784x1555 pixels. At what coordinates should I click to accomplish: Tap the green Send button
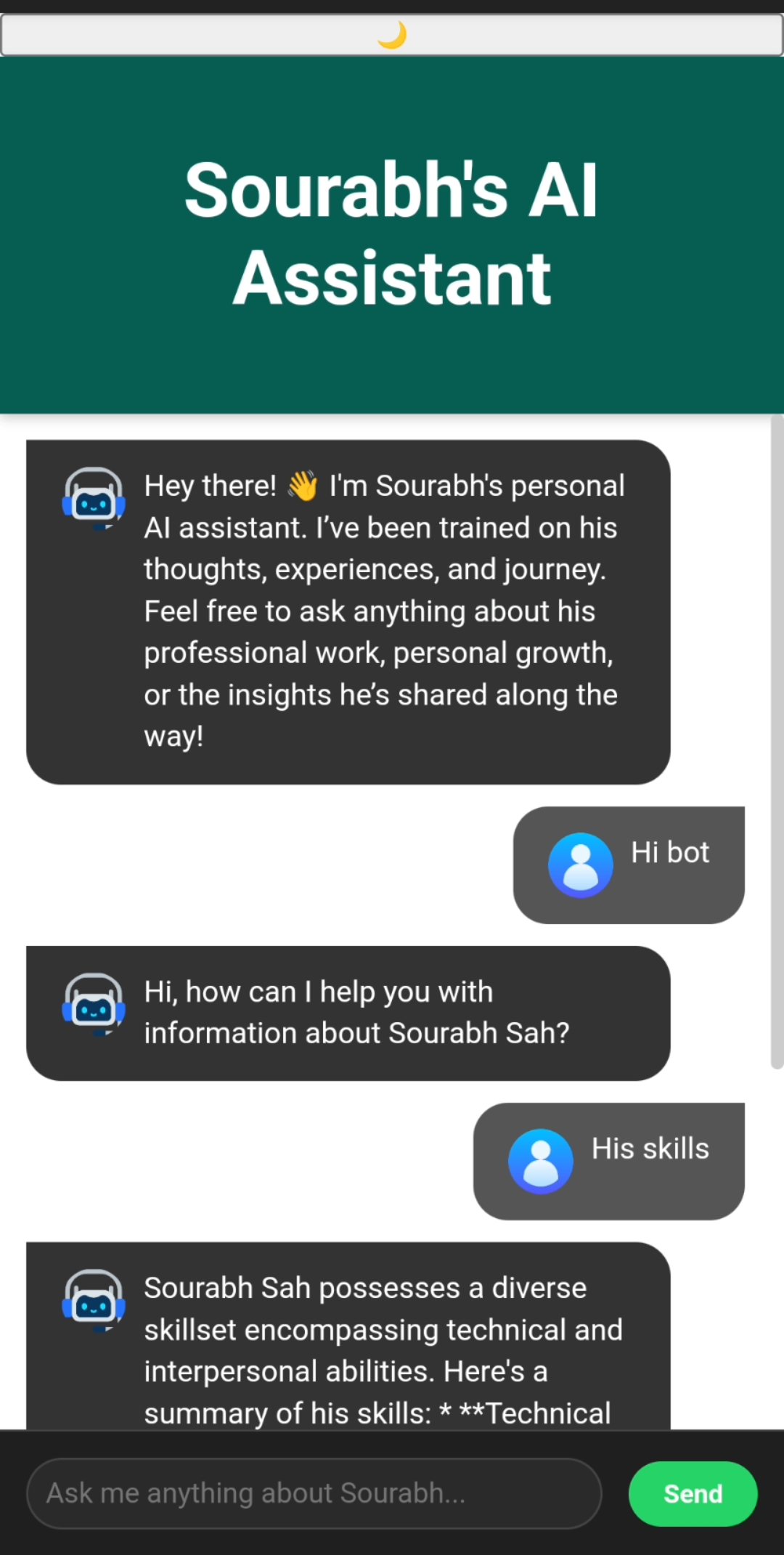coord(693,1493)
